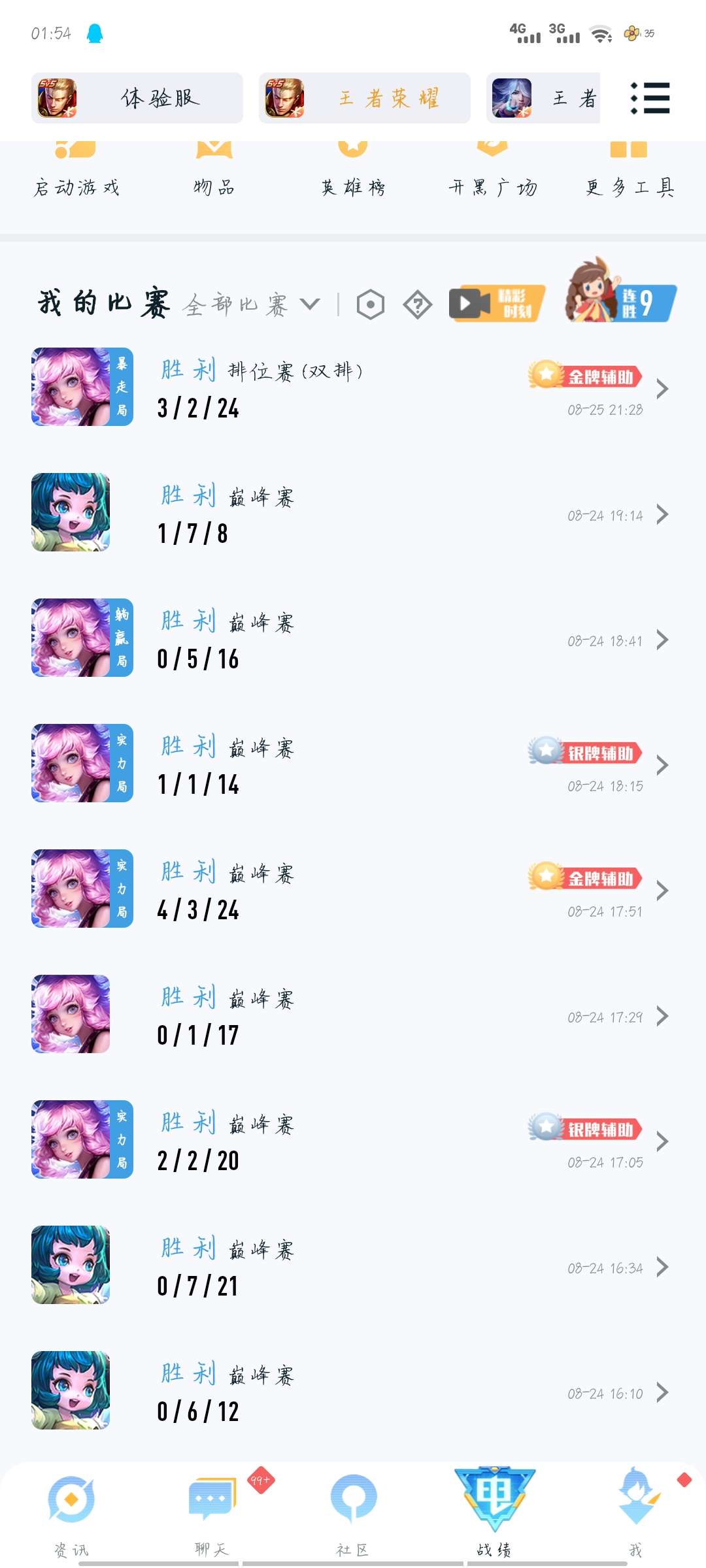Open the hexagon settings icon beside 全部比赛

click(371, 304)
